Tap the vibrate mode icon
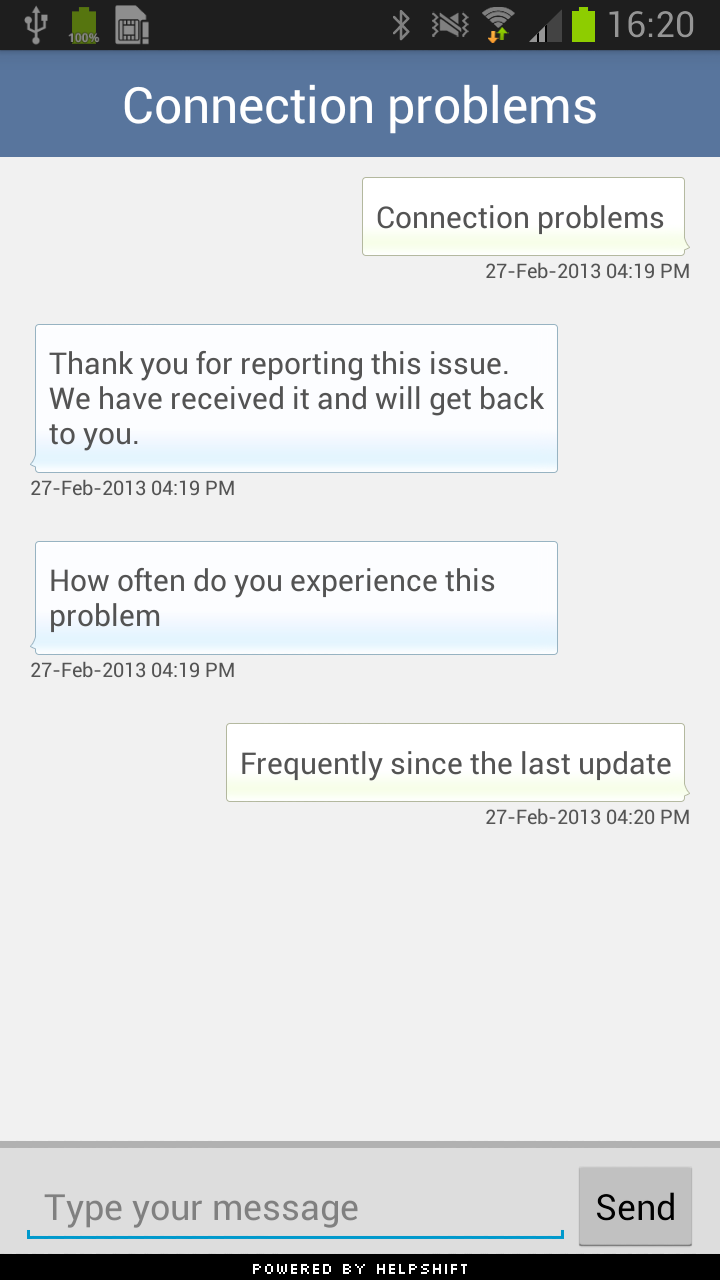This screenshot has width=720, height=1280. [450, 23]
